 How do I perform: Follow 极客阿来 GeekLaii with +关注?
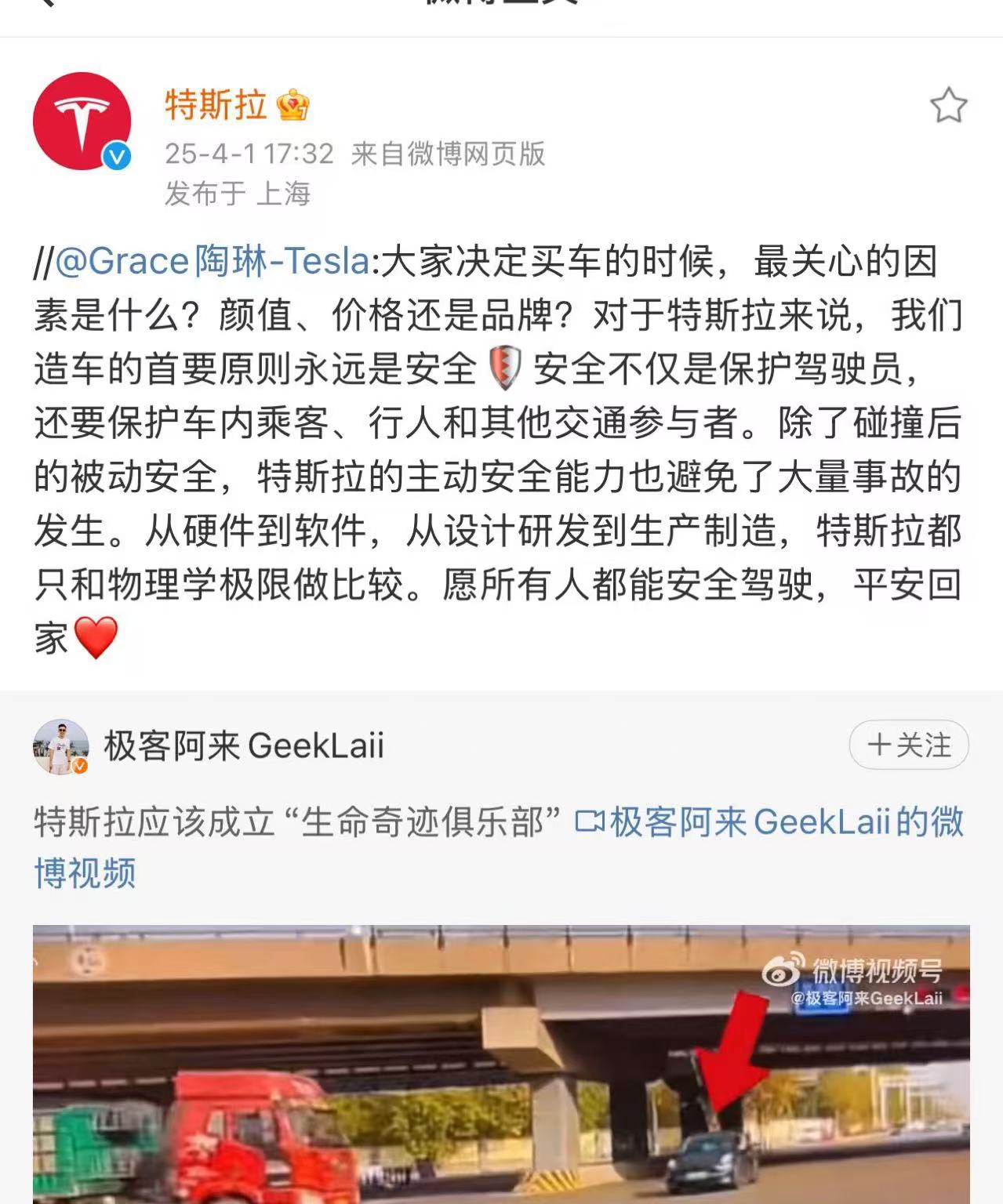point(908,745)
